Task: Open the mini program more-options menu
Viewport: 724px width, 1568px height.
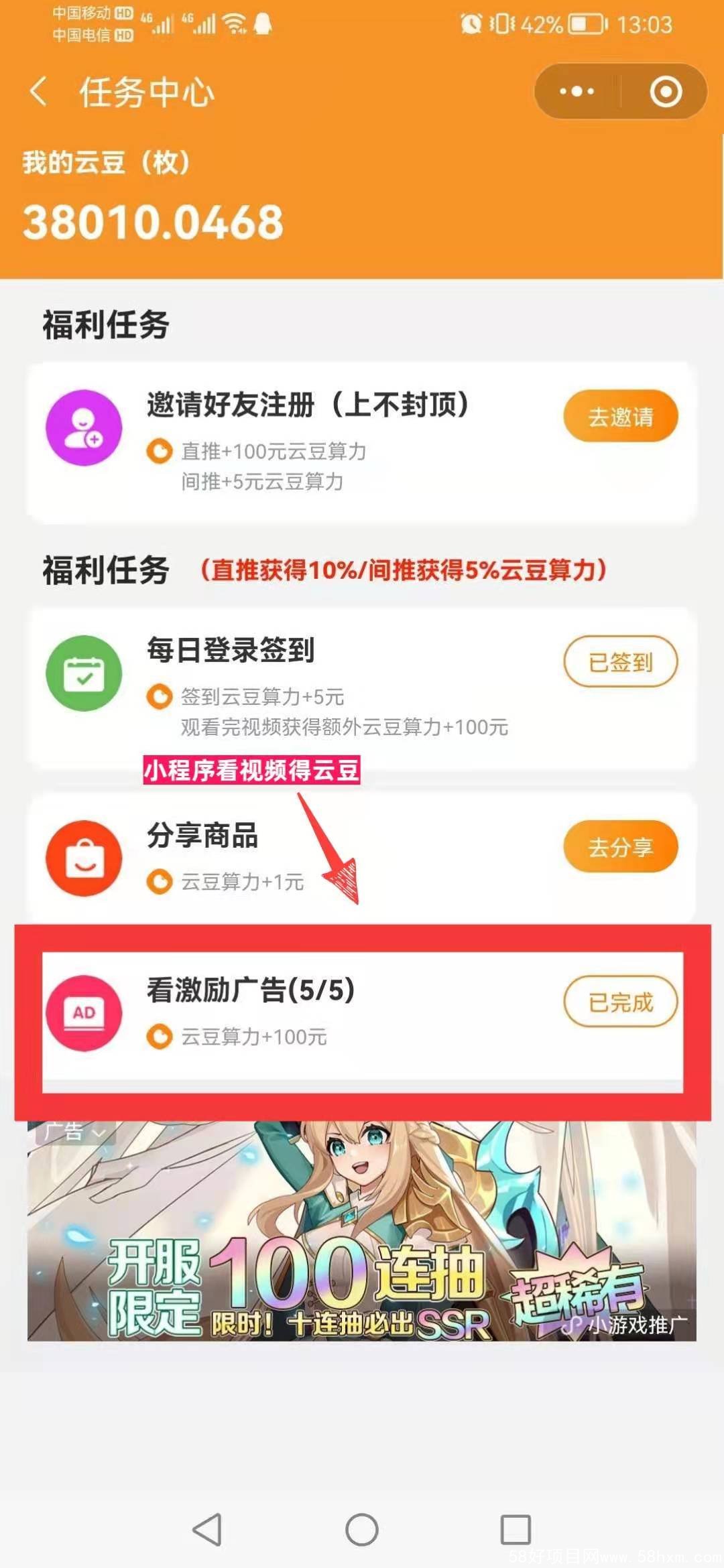Action: coord(577,91)
